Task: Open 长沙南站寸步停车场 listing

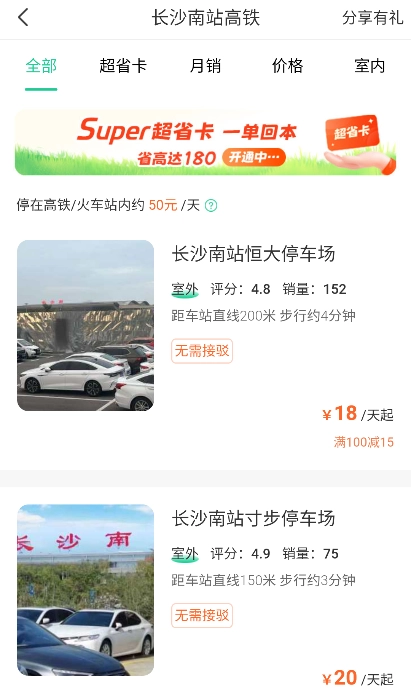Action: point(206,590)
